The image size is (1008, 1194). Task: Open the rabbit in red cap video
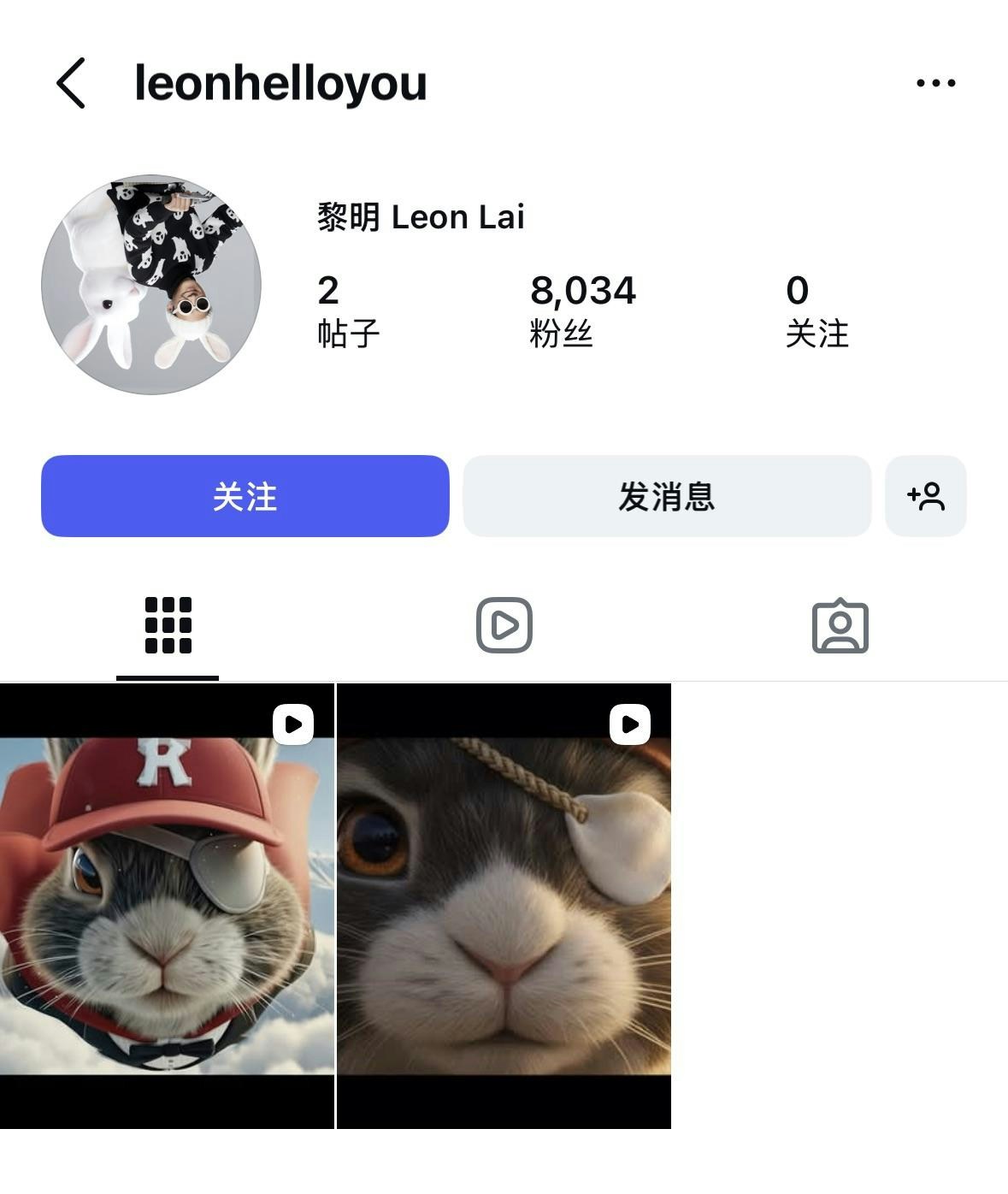point(167,906)
